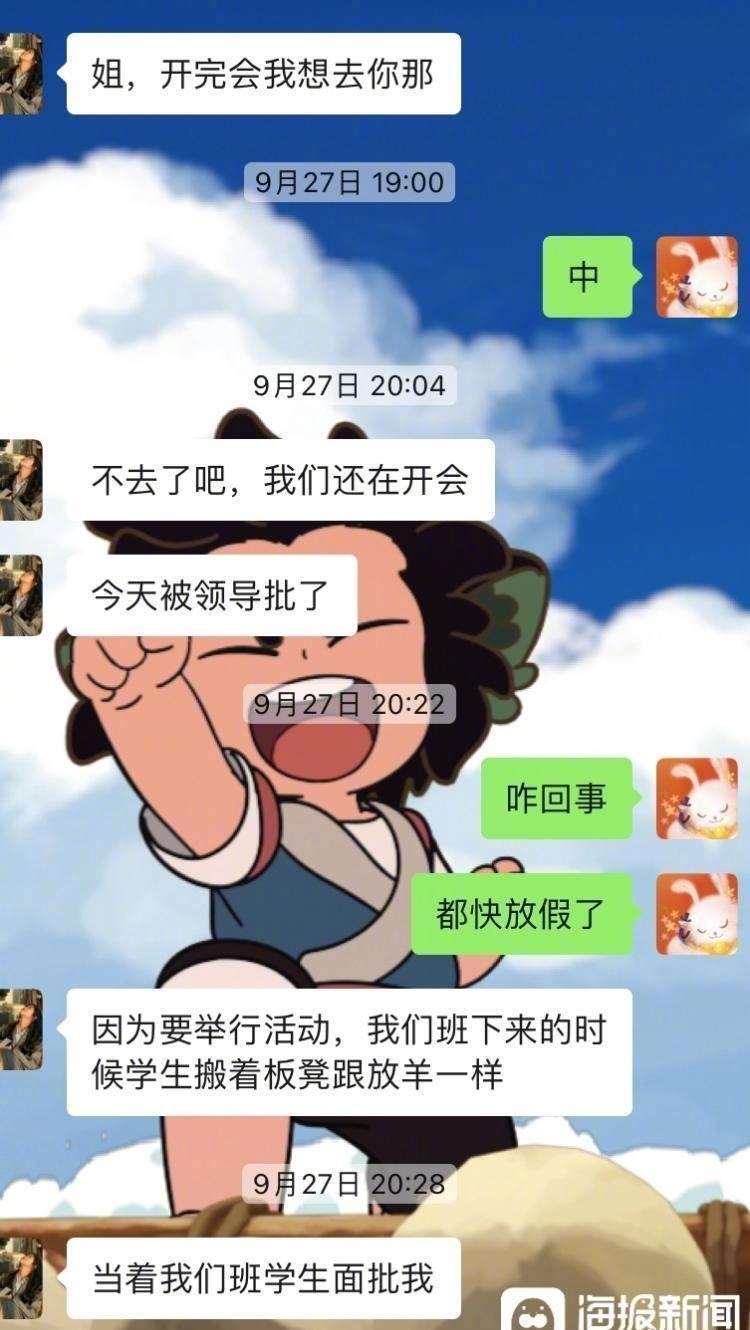The height and width of the screenshot is (1330, 750).
Task: Tap the rabbit avatar beside "都快放假了"
Action: [x=696, y=914]
